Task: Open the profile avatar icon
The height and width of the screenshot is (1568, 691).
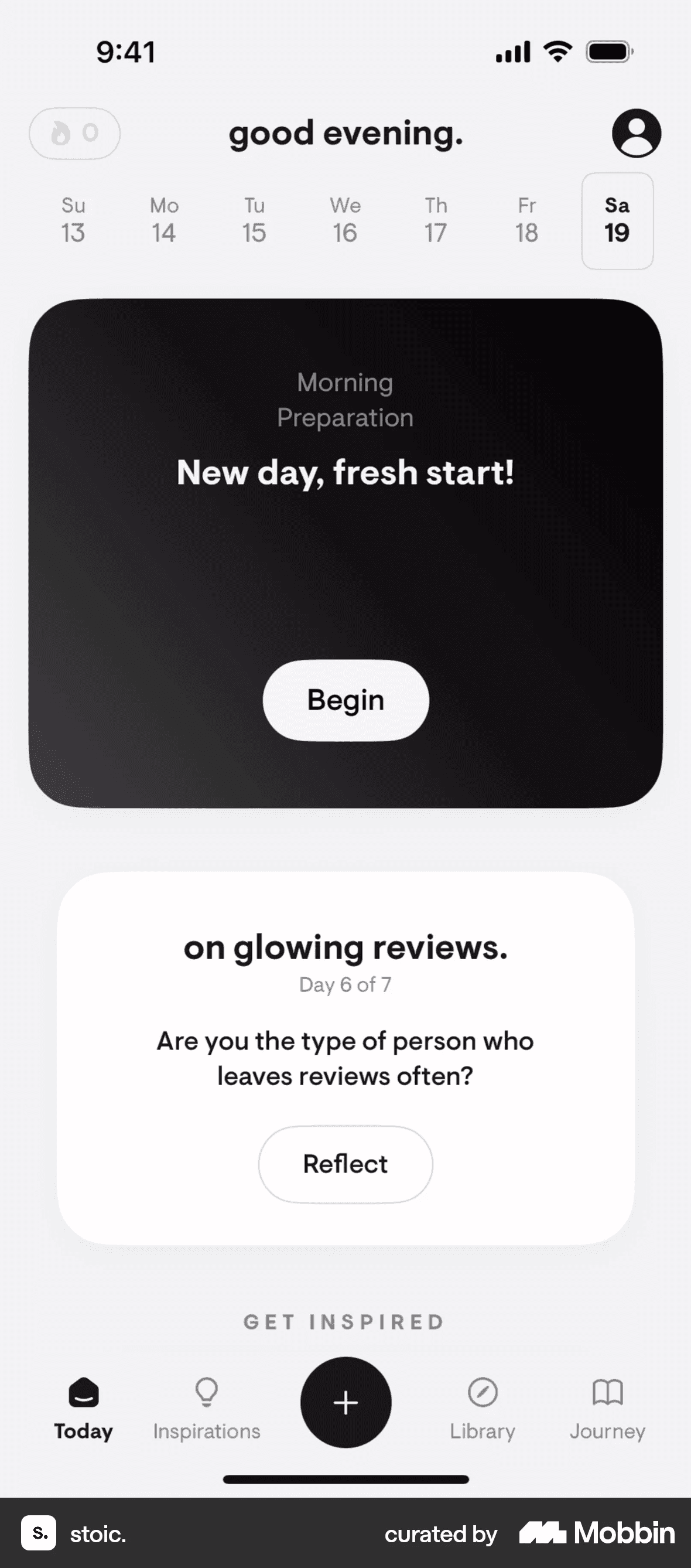Action: click(637, 134)
